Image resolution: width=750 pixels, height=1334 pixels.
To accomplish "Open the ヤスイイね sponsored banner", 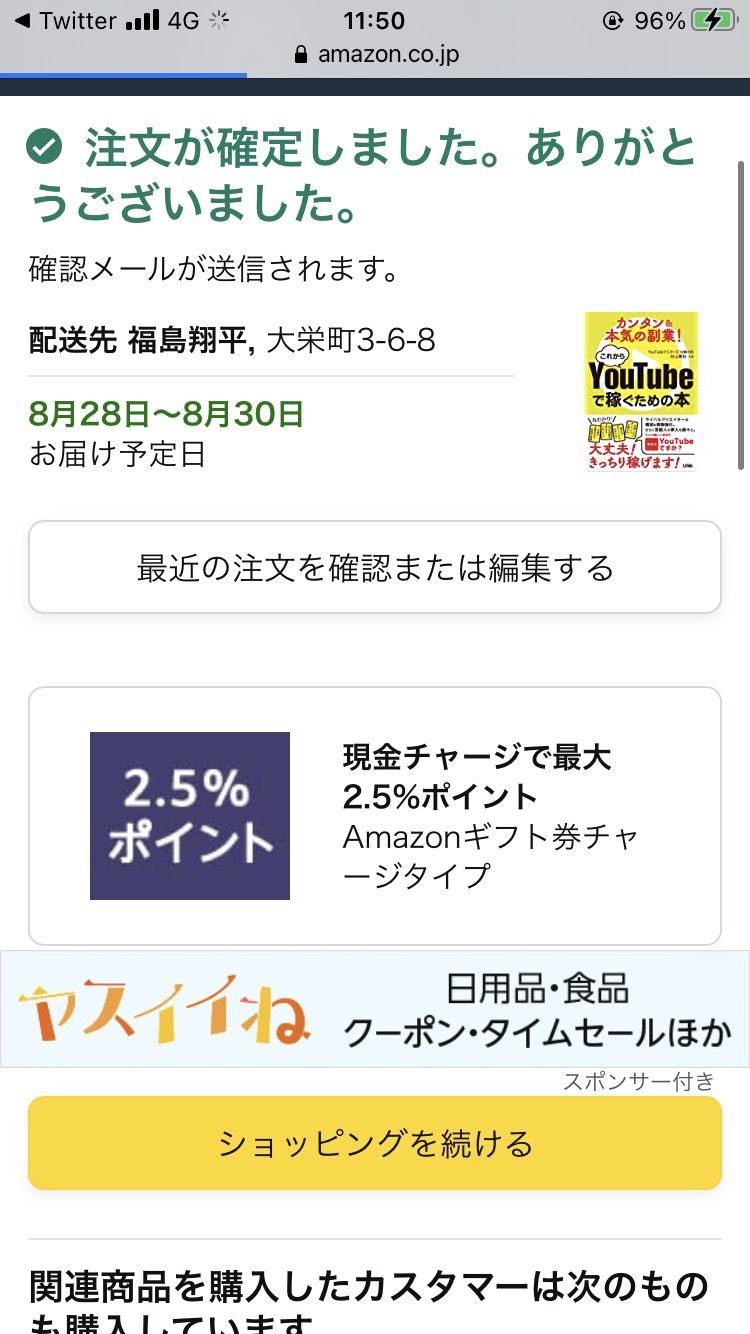I will coord(375,1009).
